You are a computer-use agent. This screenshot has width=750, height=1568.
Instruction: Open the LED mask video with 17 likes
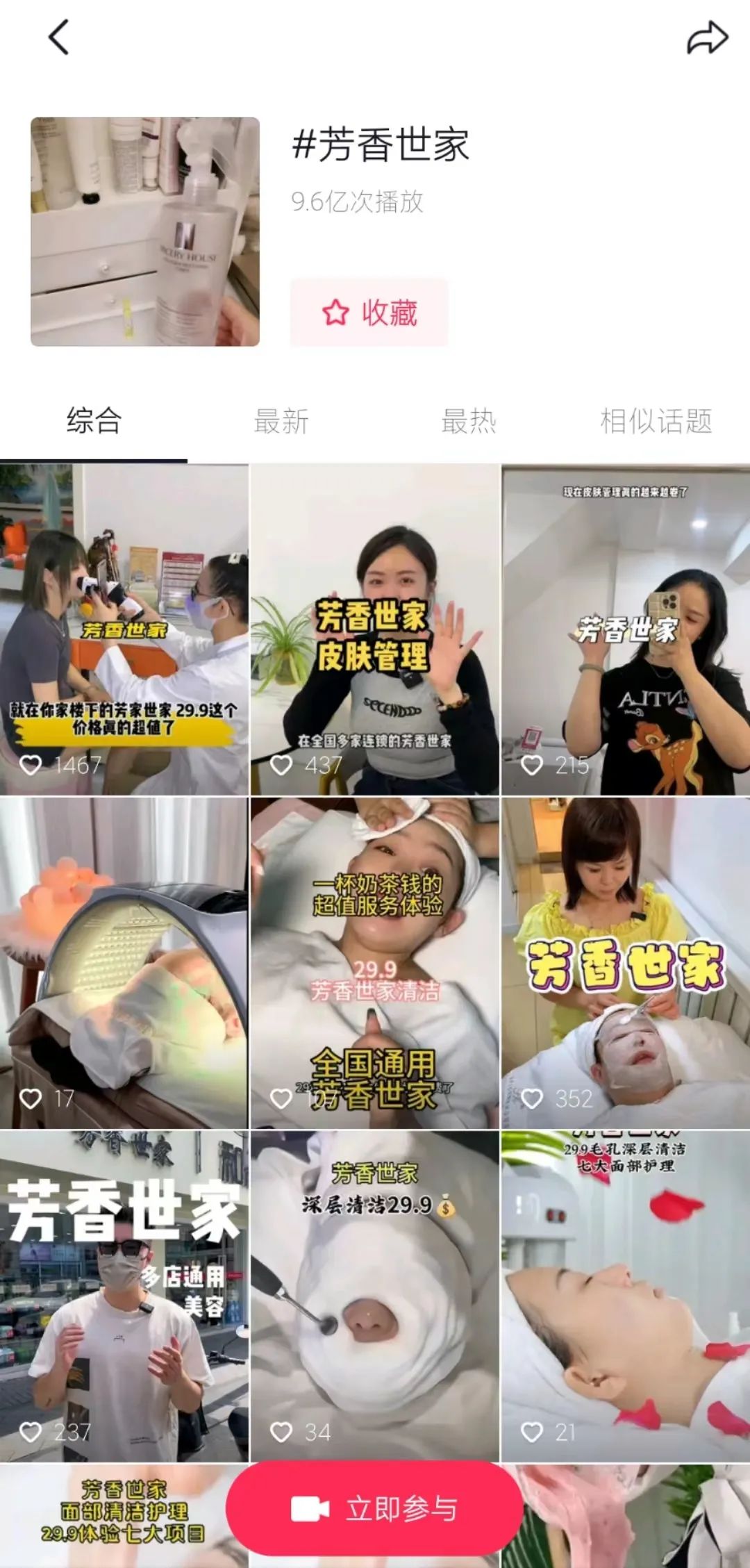pyautogui.click(x=124, y=962)
